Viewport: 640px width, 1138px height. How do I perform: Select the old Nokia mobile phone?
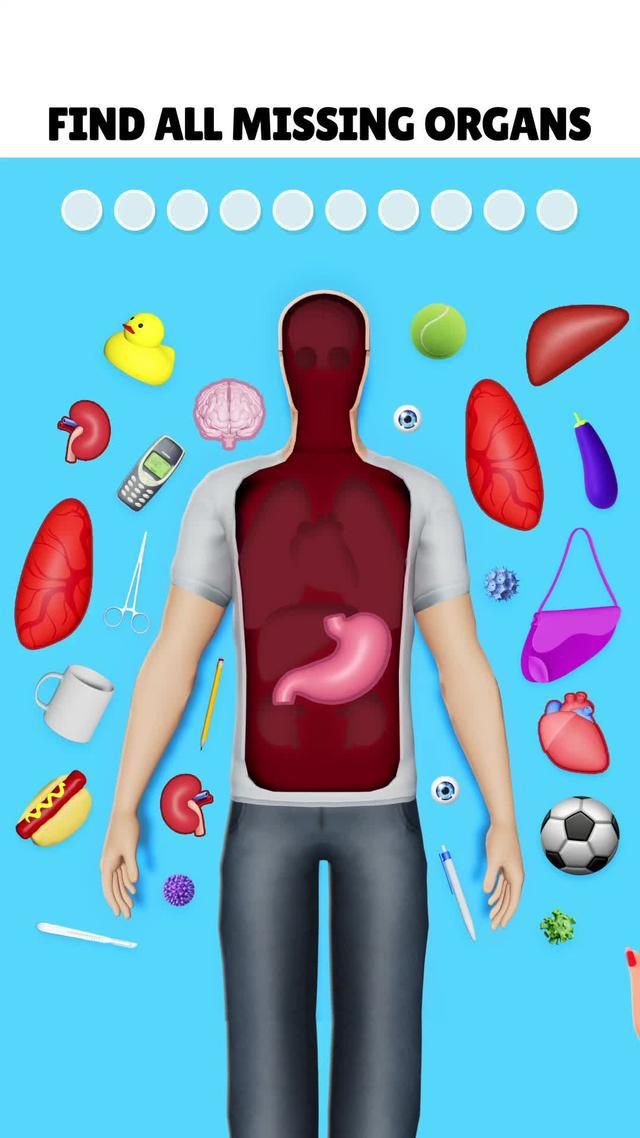151,471
